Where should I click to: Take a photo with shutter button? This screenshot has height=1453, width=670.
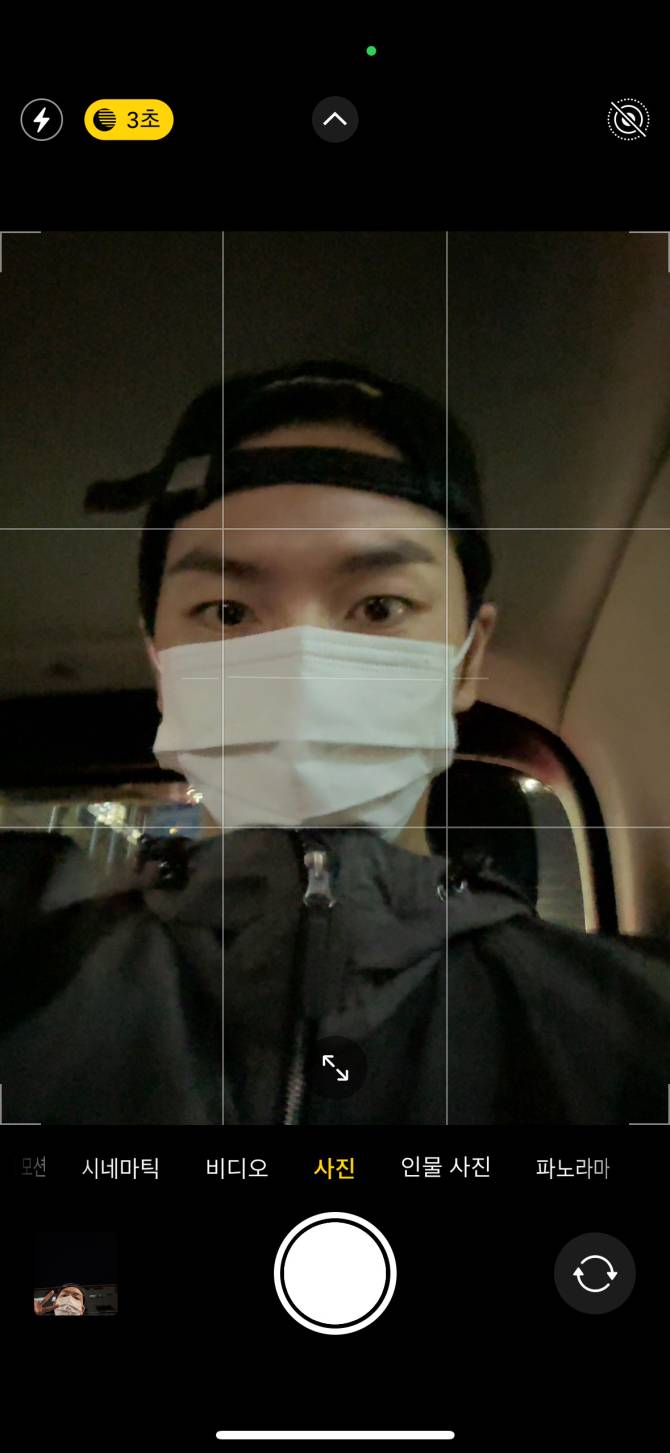335,1274
